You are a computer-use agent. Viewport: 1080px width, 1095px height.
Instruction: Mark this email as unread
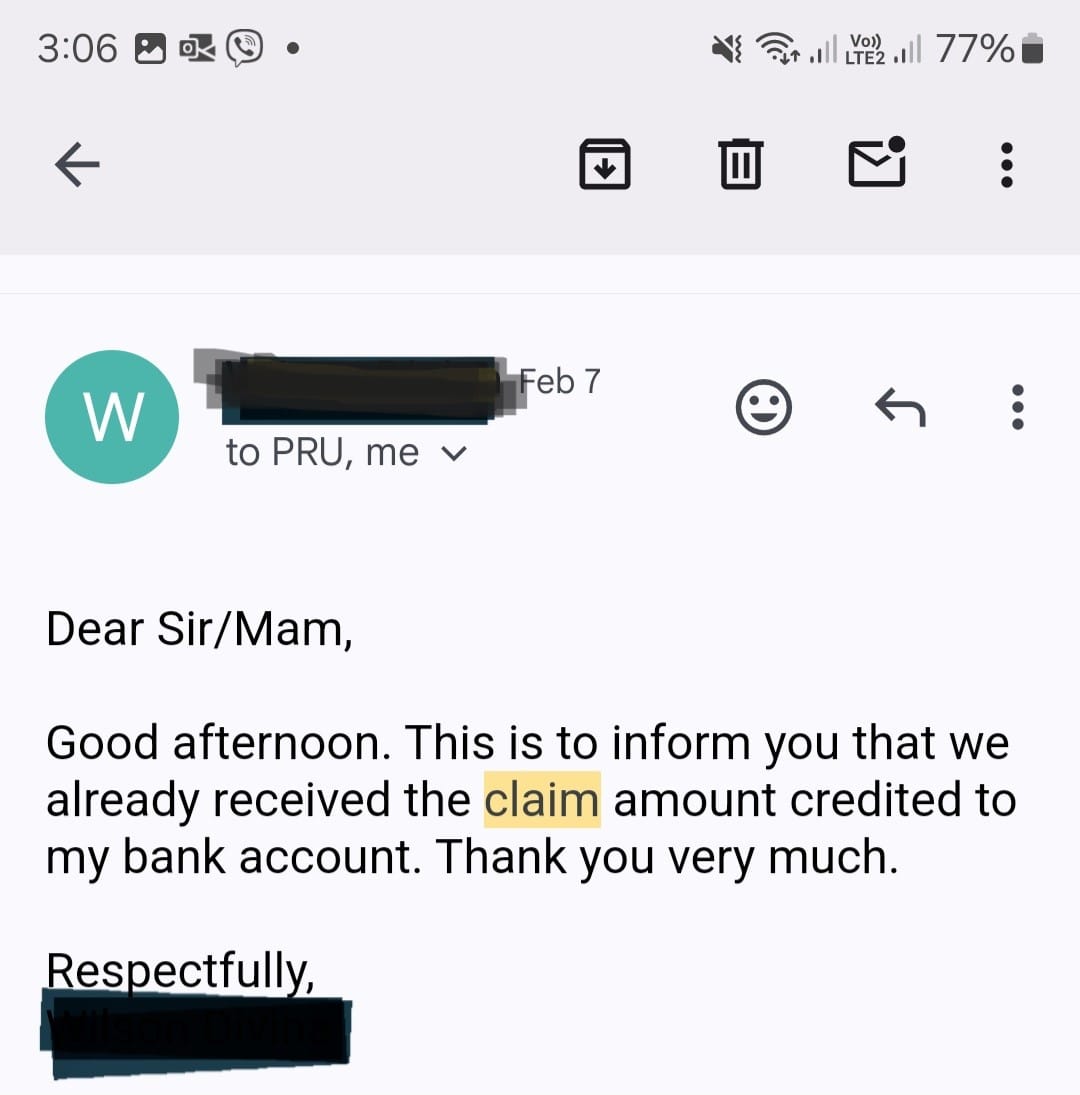tap(877, 162)
